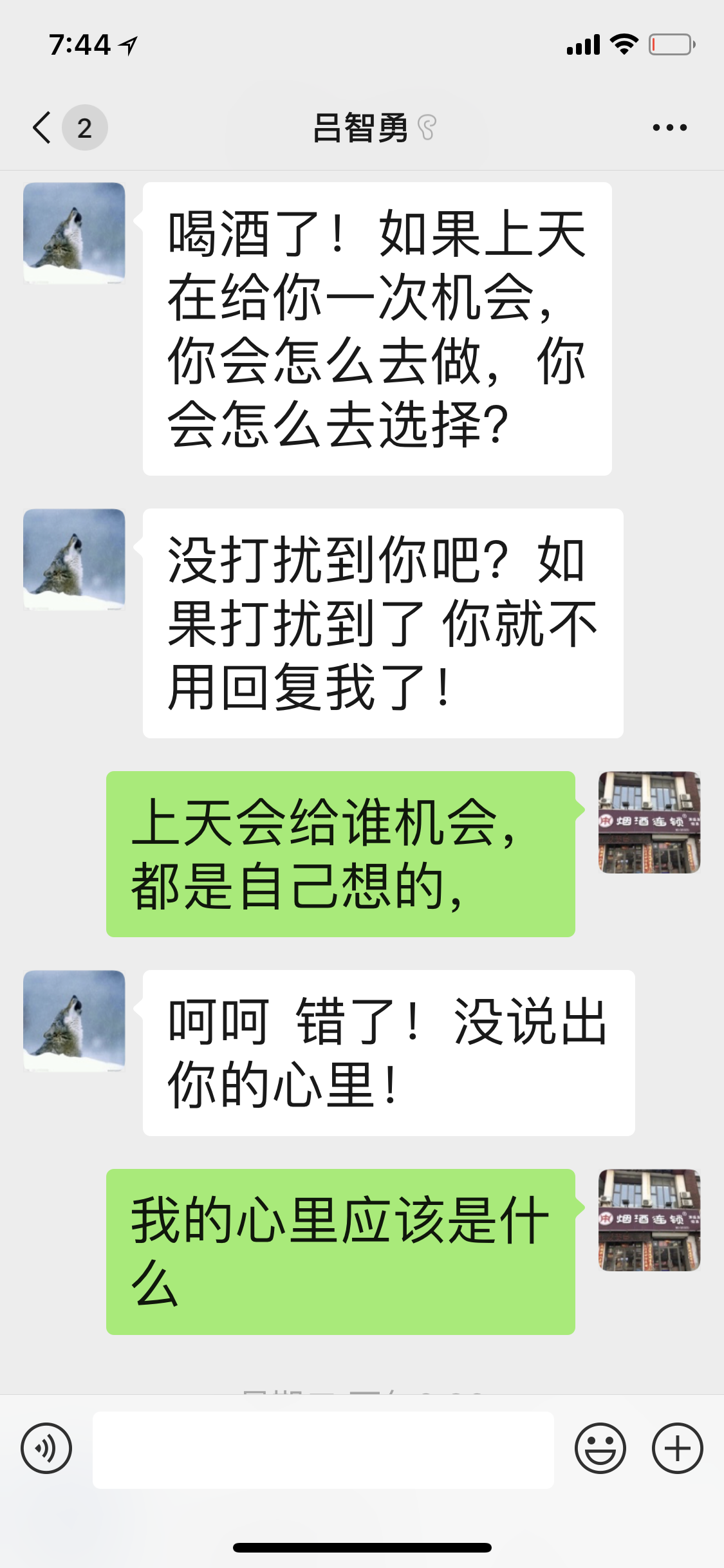Switch to voice message input
This screenshot has height=1568, width=724.
click(46, 1448)
